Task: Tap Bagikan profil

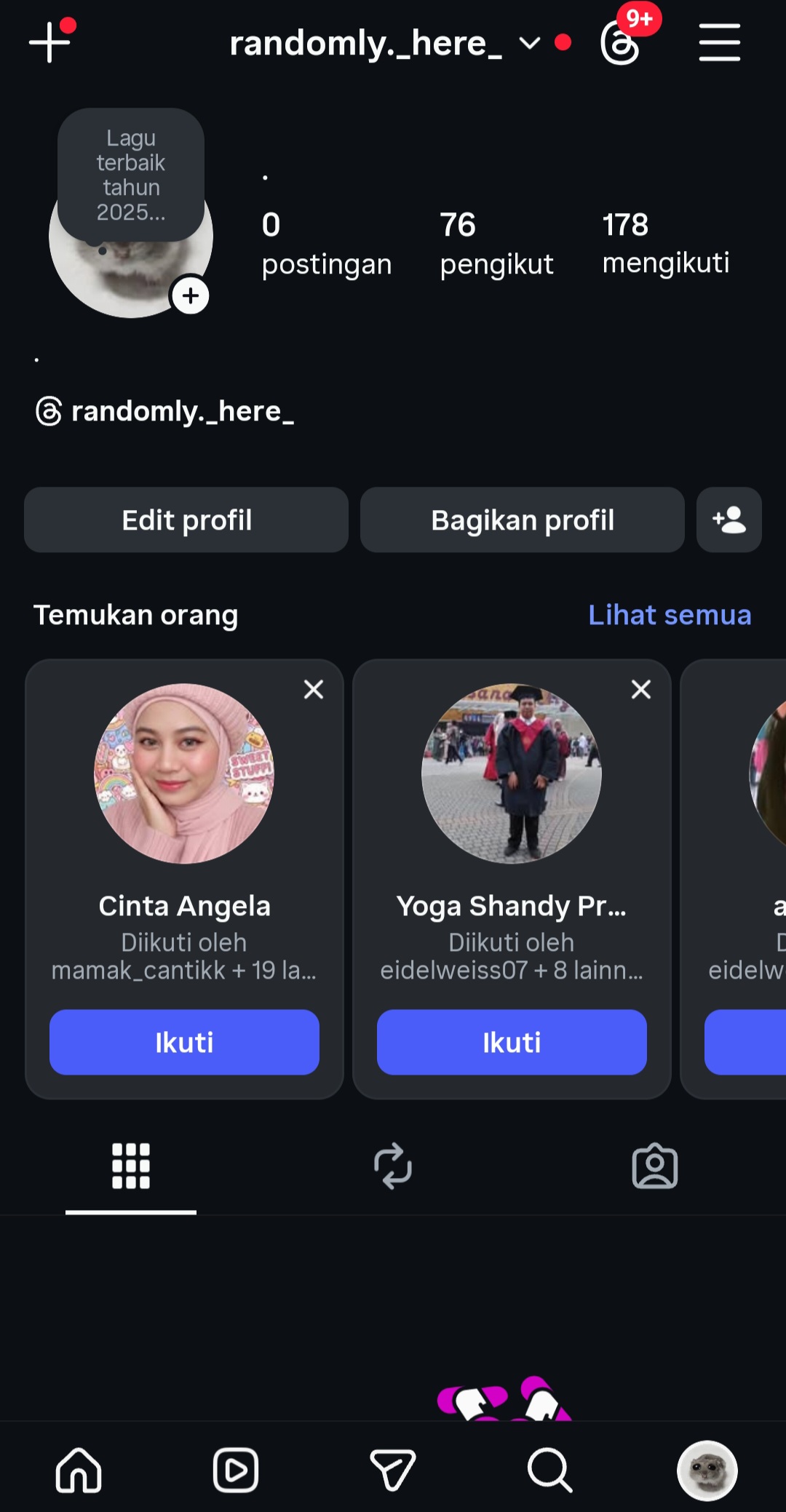Action: (x=522, y=520)
